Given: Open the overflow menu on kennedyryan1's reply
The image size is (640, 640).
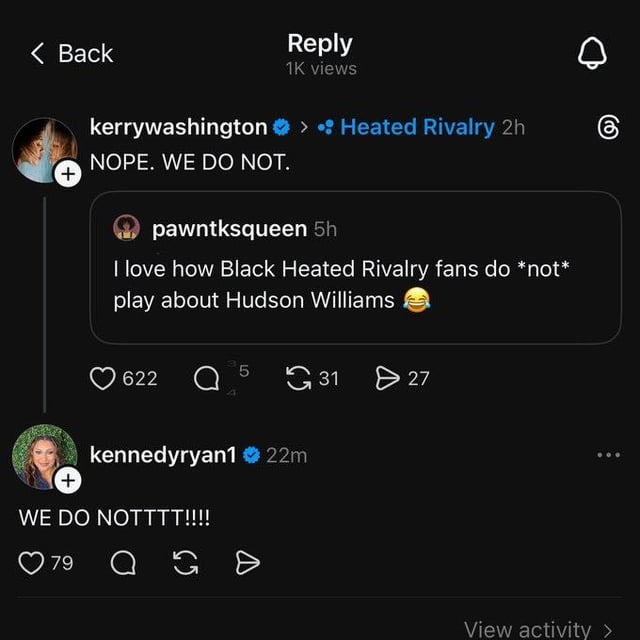Looking at the screenshot, I should pyautogui.click(x=607, y=455).
